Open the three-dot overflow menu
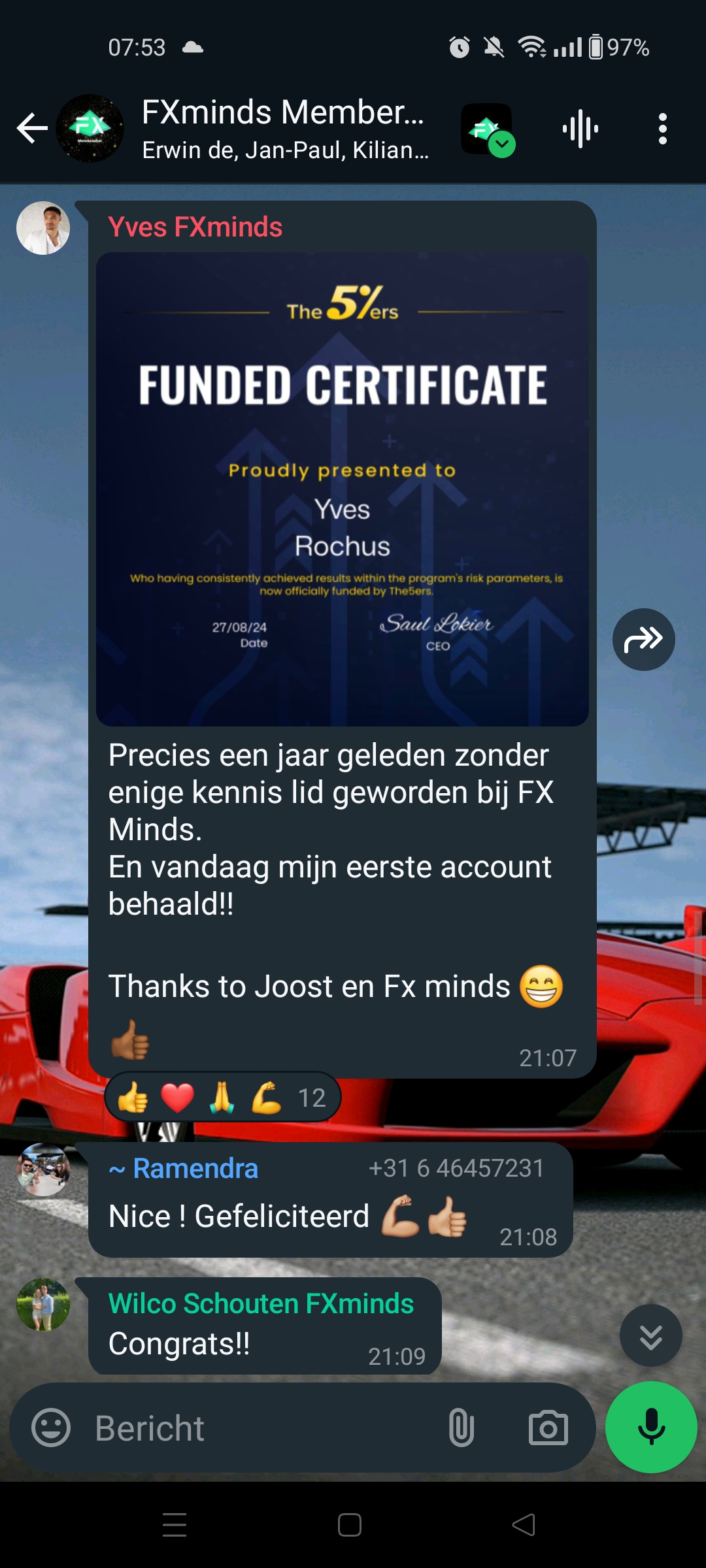Screen dimensions: 706x1568 coord(663,129)
